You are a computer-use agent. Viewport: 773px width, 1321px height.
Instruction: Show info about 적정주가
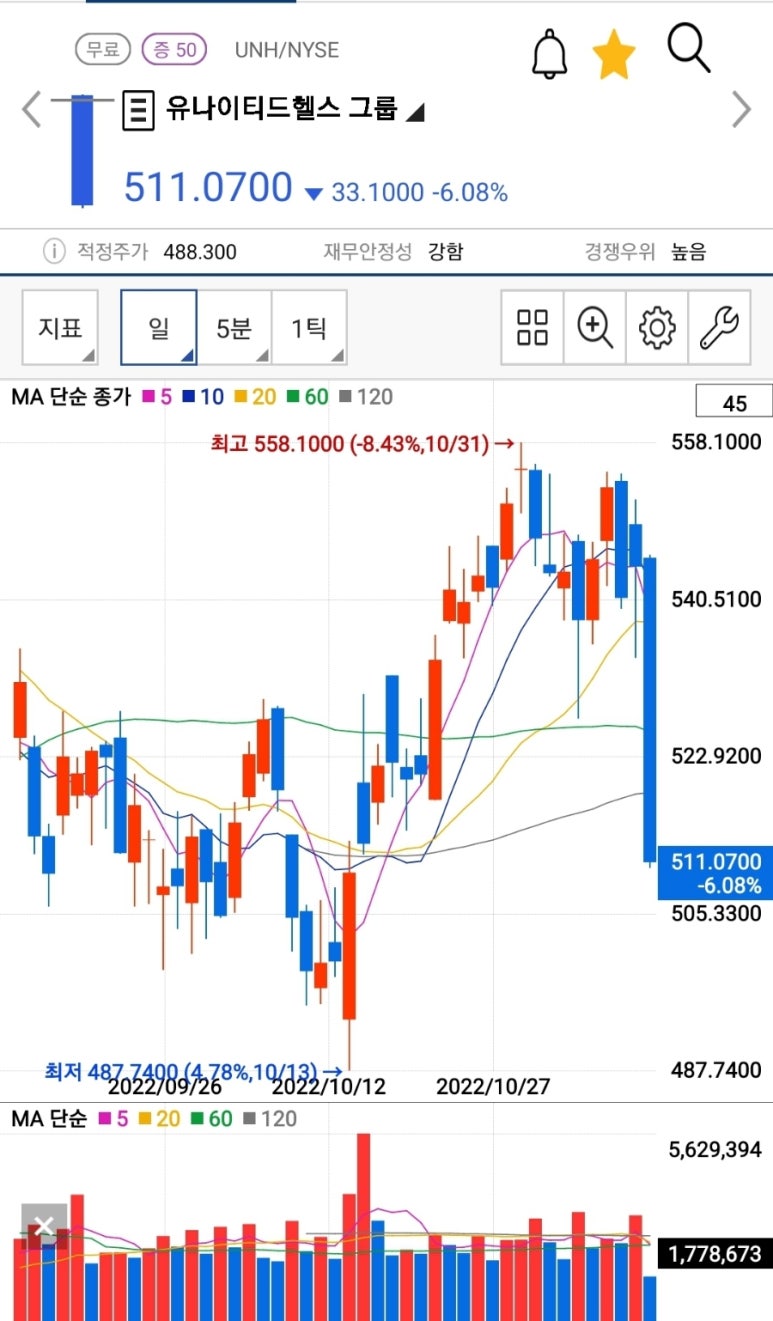(53, 251)
